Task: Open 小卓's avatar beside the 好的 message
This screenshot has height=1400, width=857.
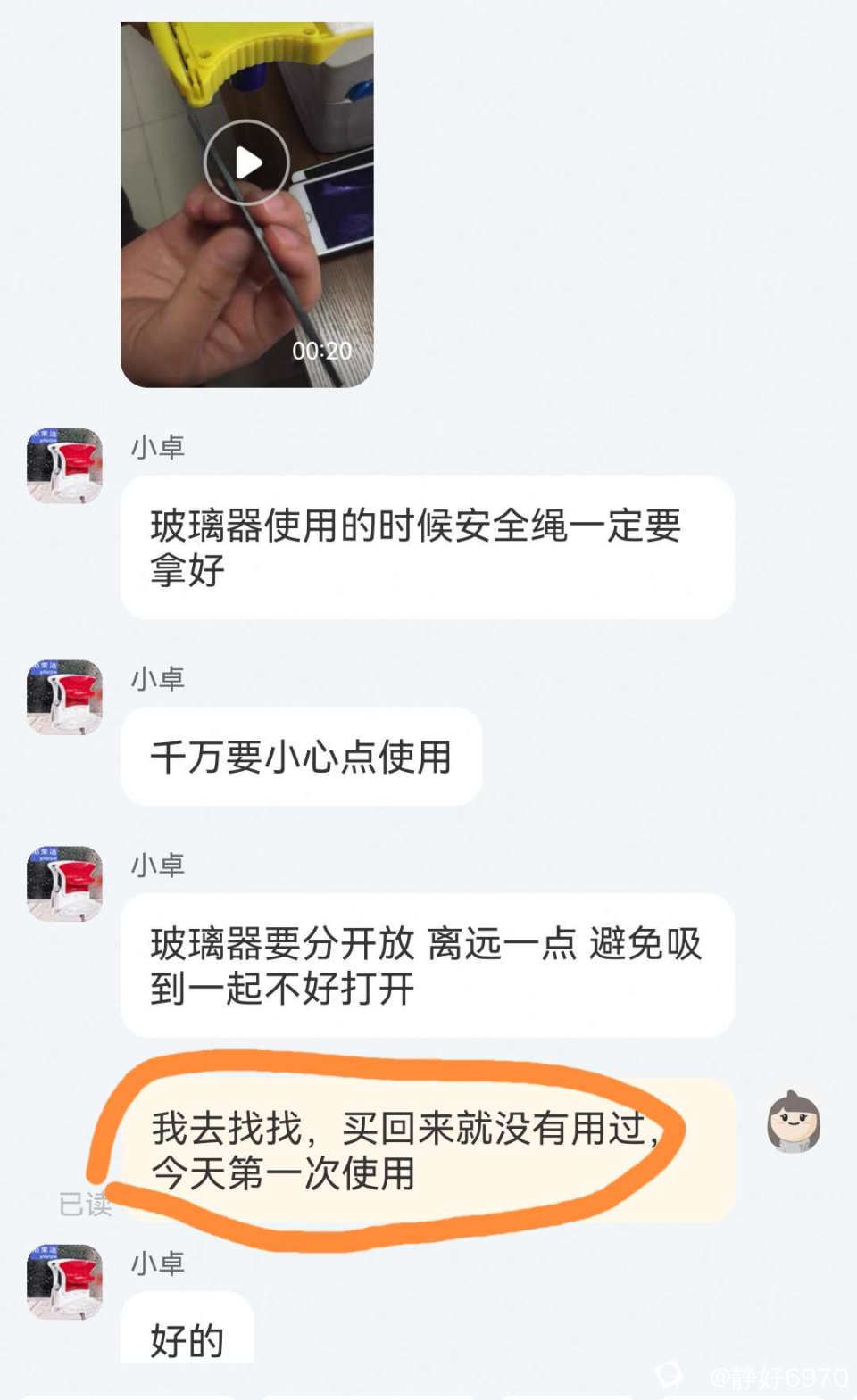Action: 64,1282
